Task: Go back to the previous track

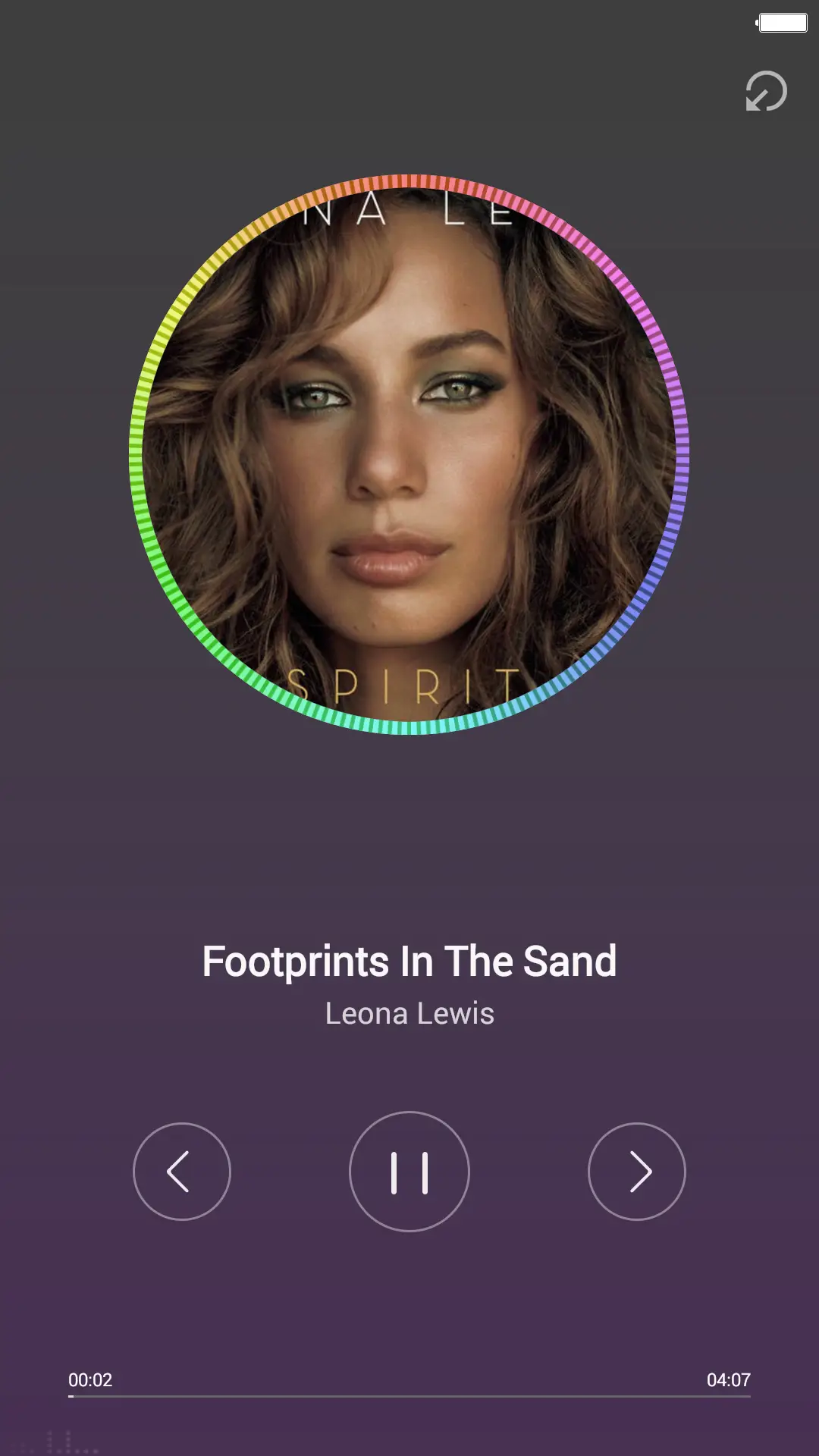Action: (182, 1172)
